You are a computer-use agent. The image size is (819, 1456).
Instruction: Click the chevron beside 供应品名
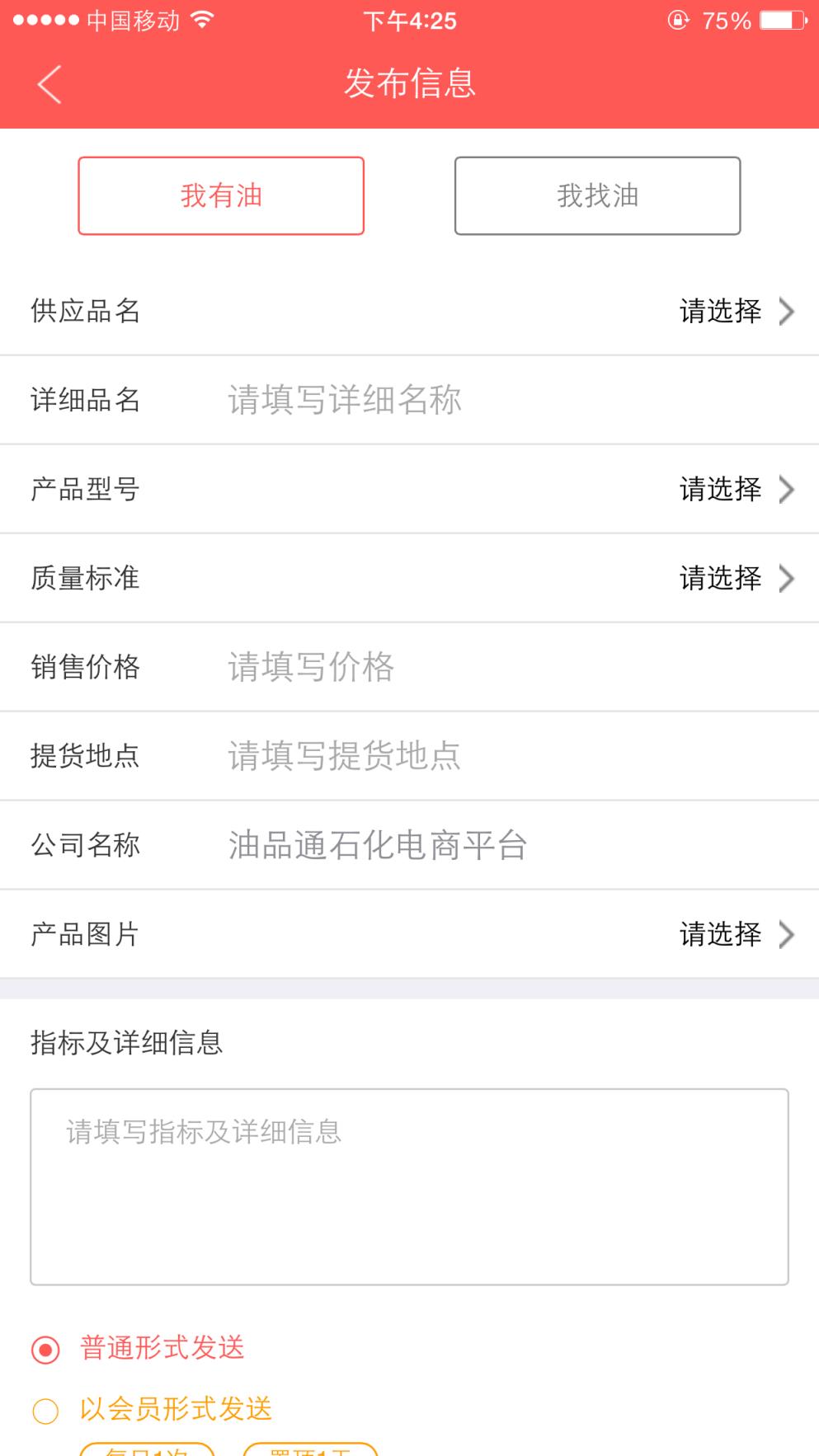pyautogui.click(x=788, y=312)
